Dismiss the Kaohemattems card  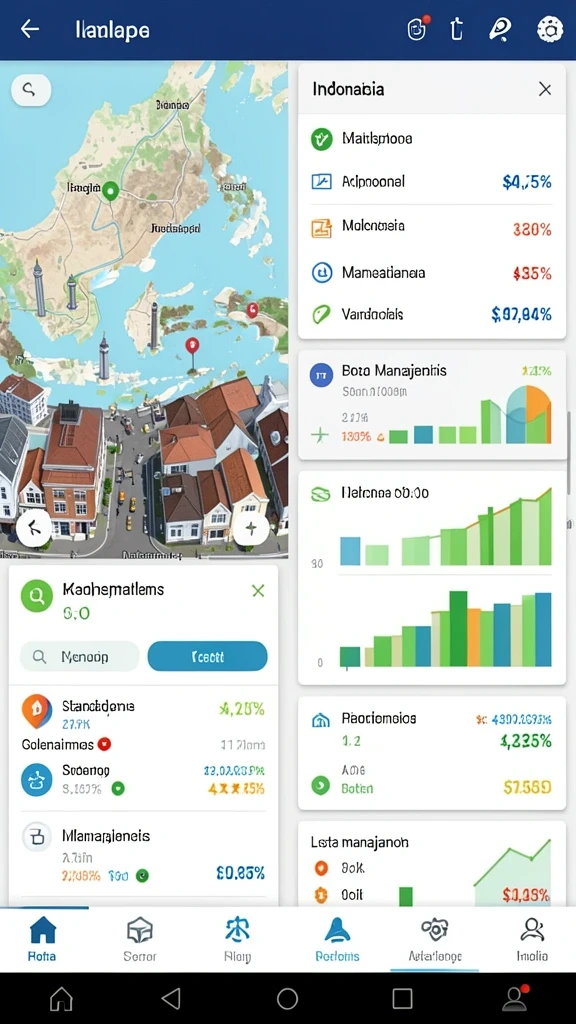[x=259, y=591]
